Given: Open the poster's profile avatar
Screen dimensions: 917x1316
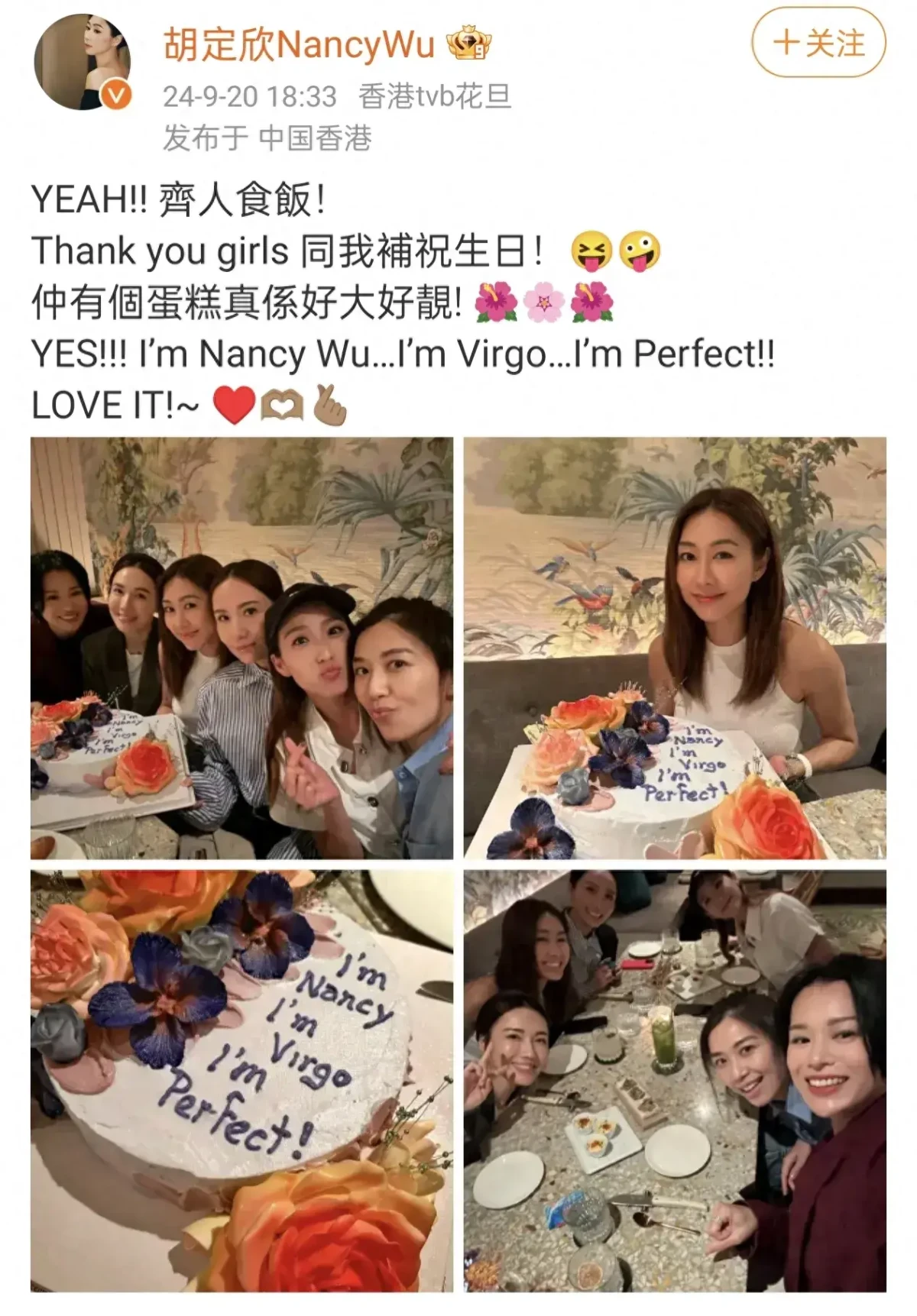Looking at the screenshot, I should [83, 62].
